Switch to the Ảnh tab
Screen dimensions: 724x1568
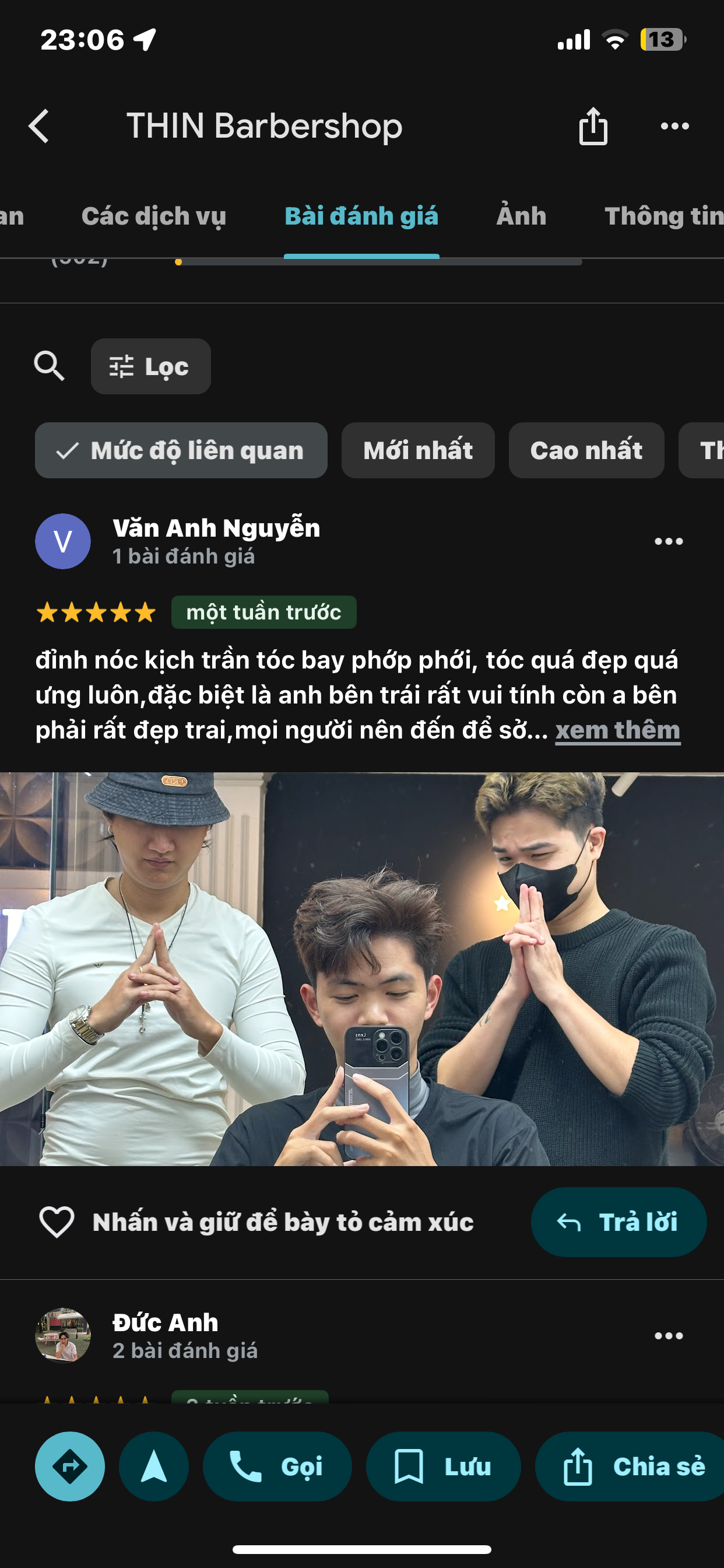521,216
